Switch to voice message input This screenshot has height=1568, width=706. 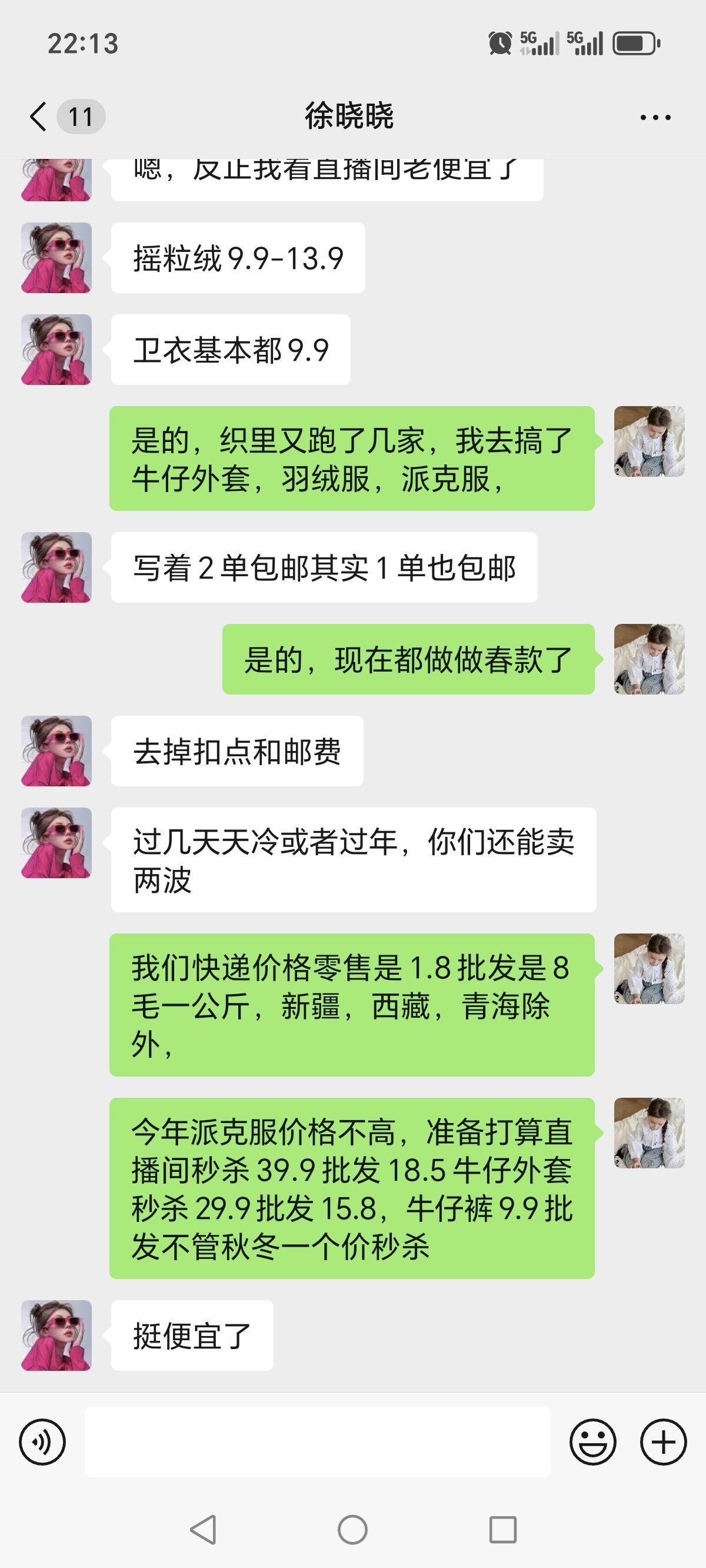42,1442
